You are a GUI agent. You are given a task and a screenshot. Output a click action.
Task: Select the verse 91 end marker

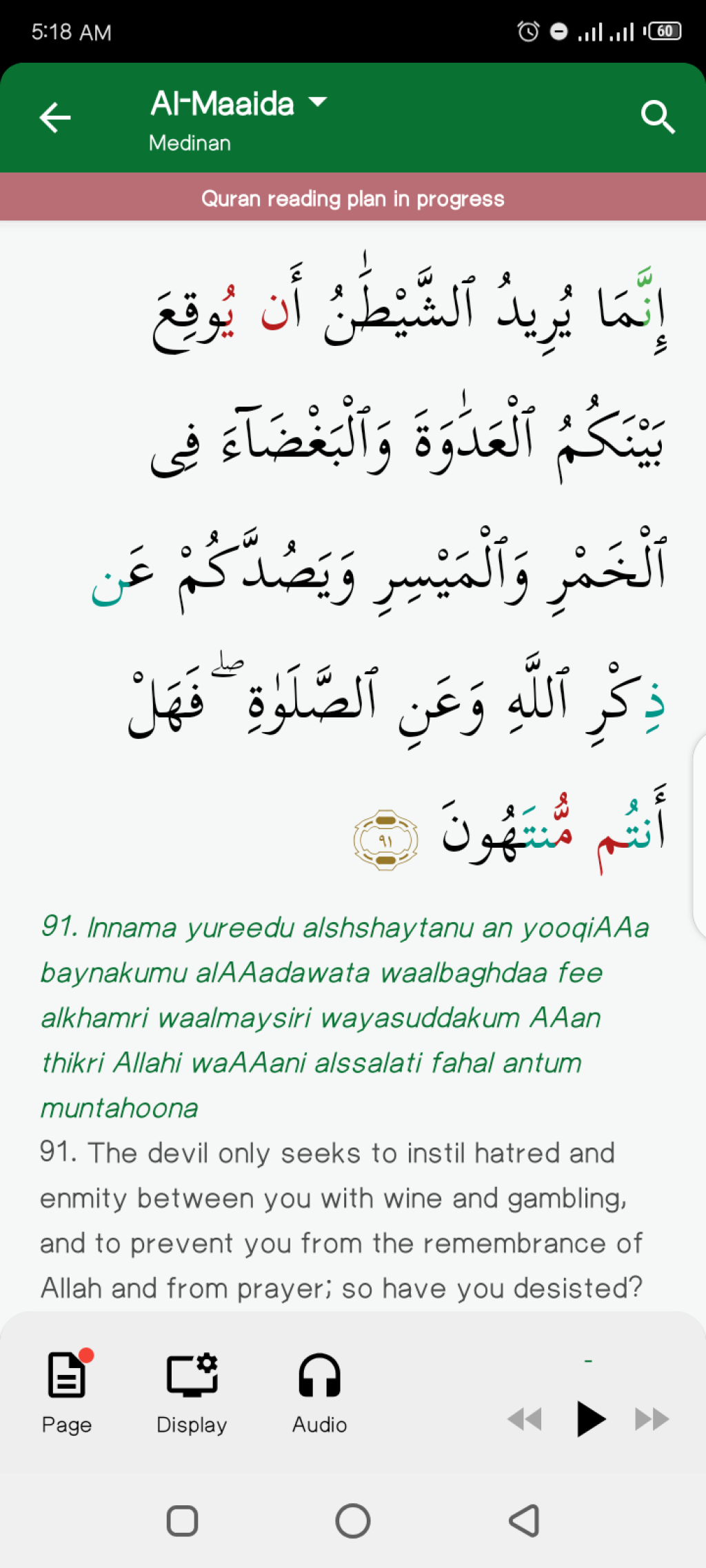385,840
